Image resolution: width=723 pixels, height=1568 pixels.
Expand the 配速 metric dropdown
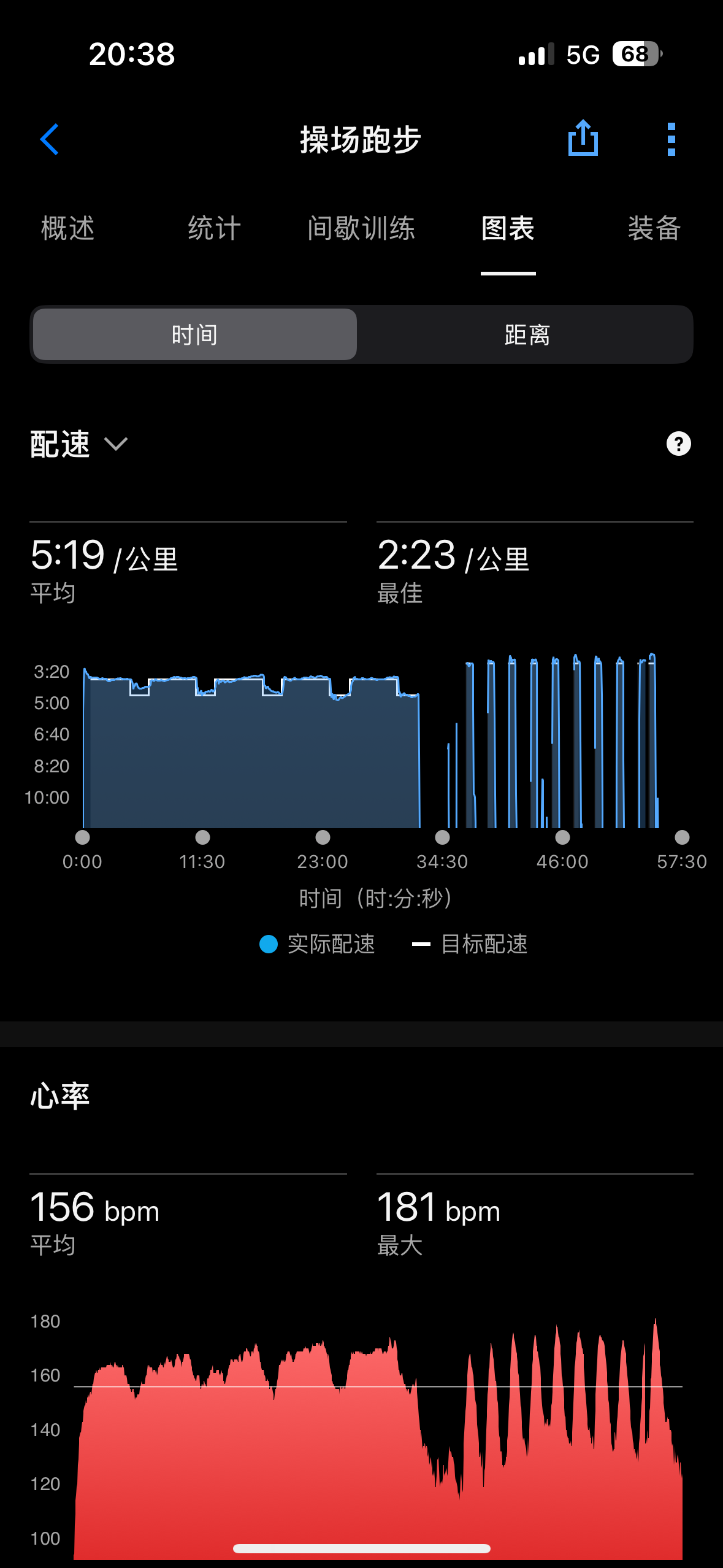tap(79, 444)
